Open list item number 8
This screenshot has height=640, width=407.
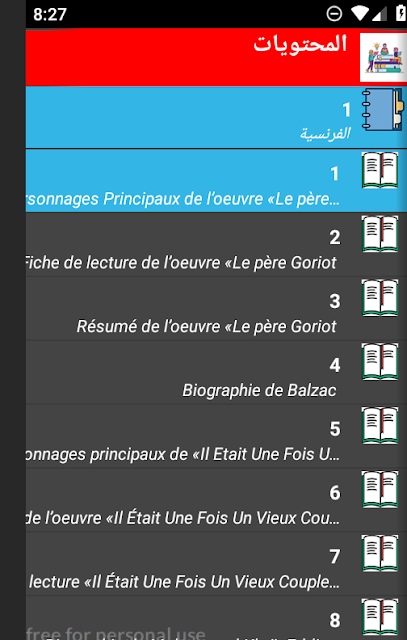point(216,618)
